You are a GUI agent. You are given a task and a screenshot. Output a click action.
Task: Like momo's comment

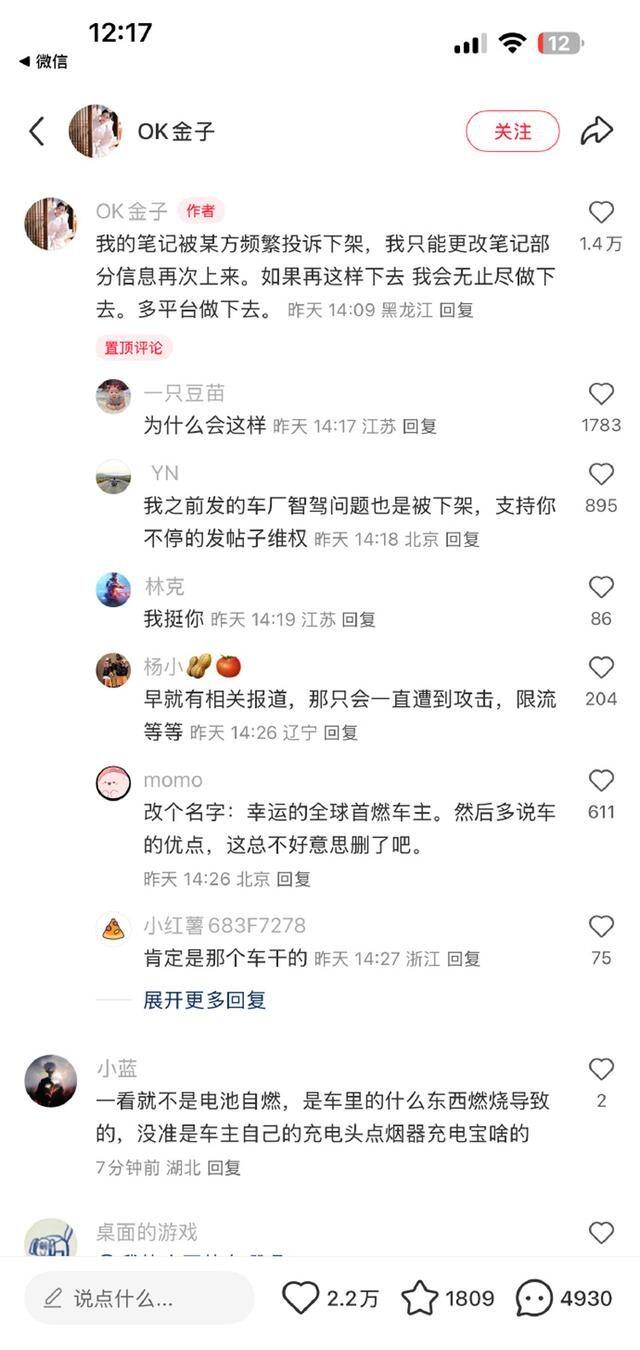tap(601, 780)
